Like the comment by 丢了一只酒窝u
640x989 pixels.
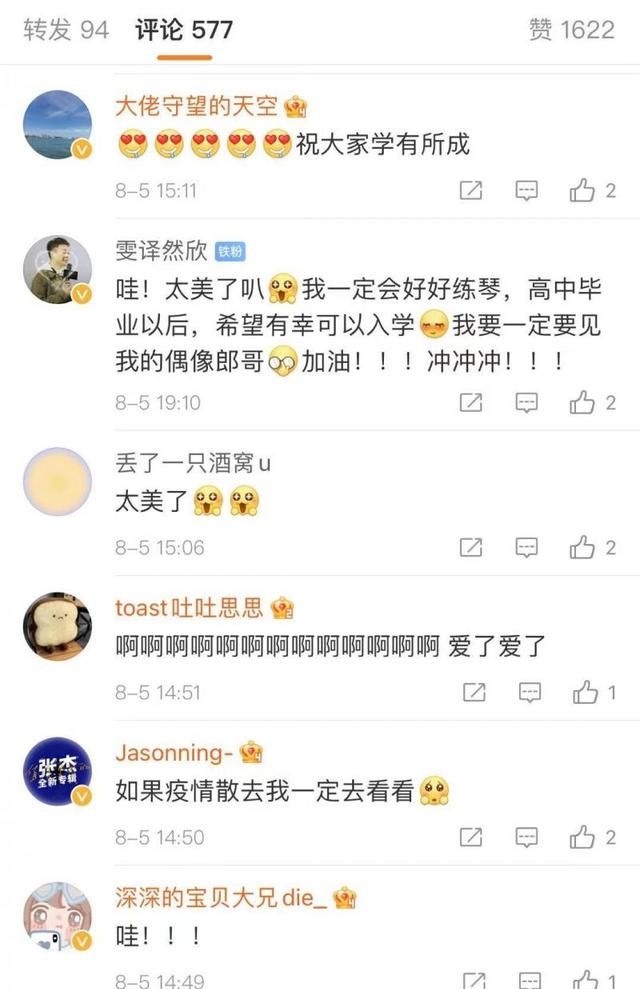583,547
